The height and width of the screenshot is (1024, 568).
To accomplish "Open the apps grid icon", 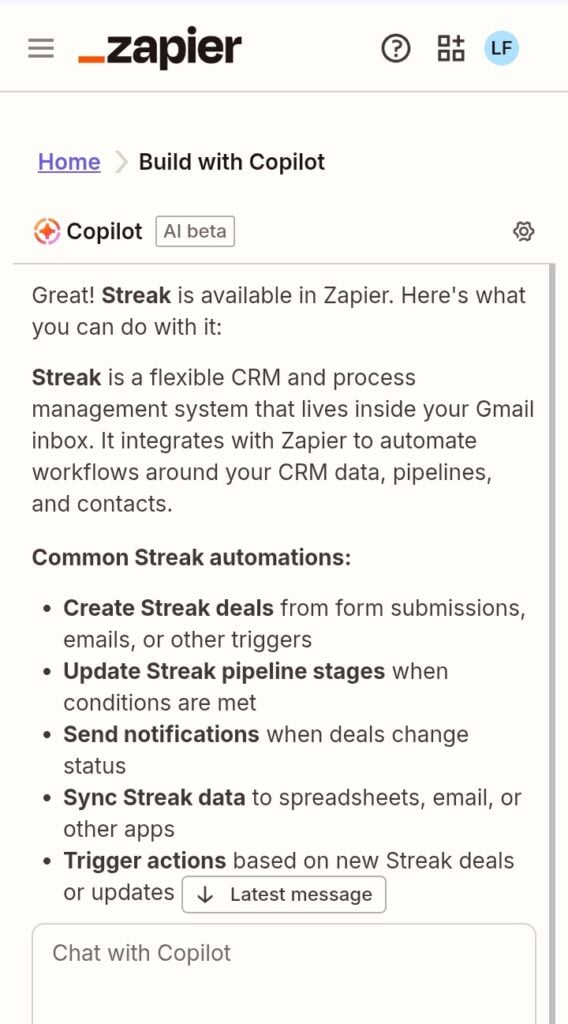I will 450,48.
